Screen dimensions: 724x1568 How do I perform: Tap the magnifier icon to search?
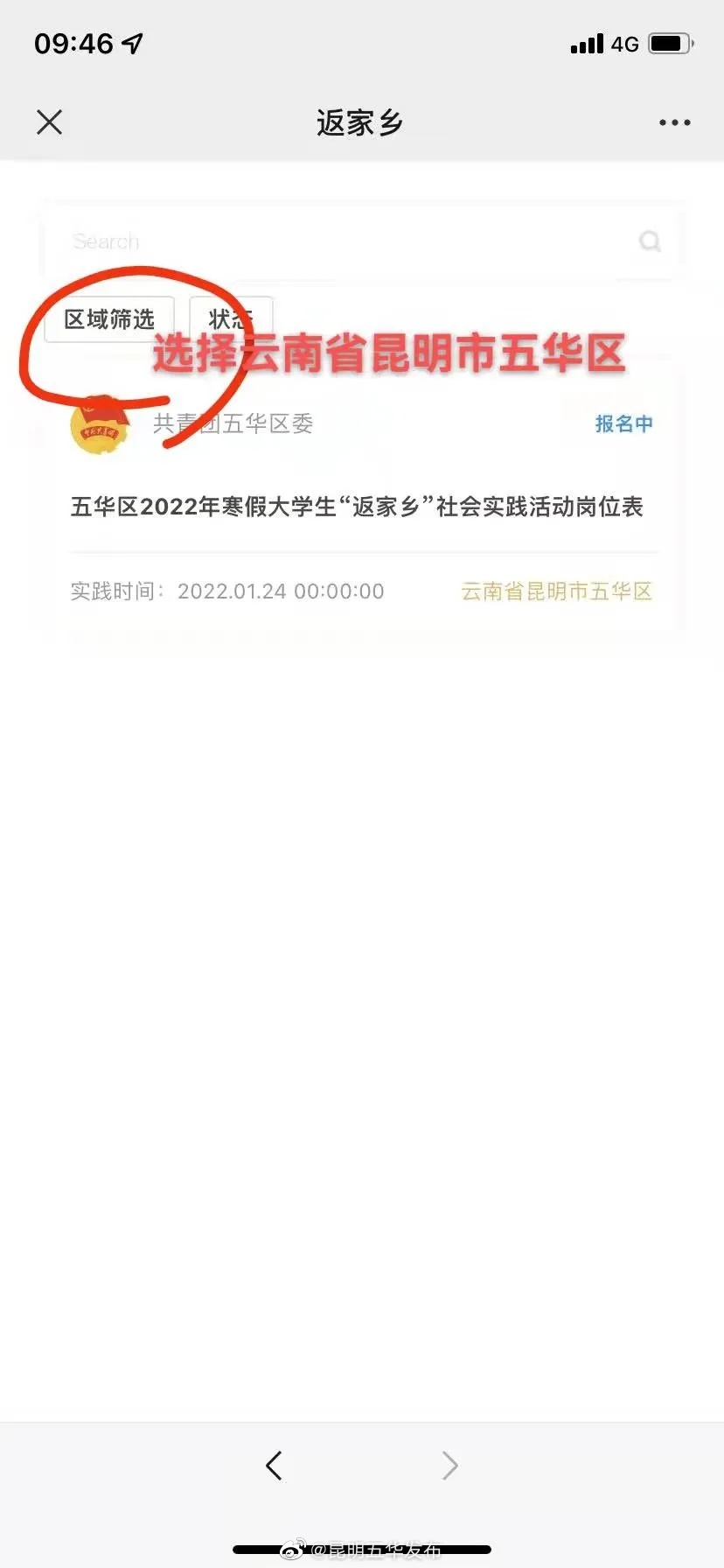click(x=650, y=241)
